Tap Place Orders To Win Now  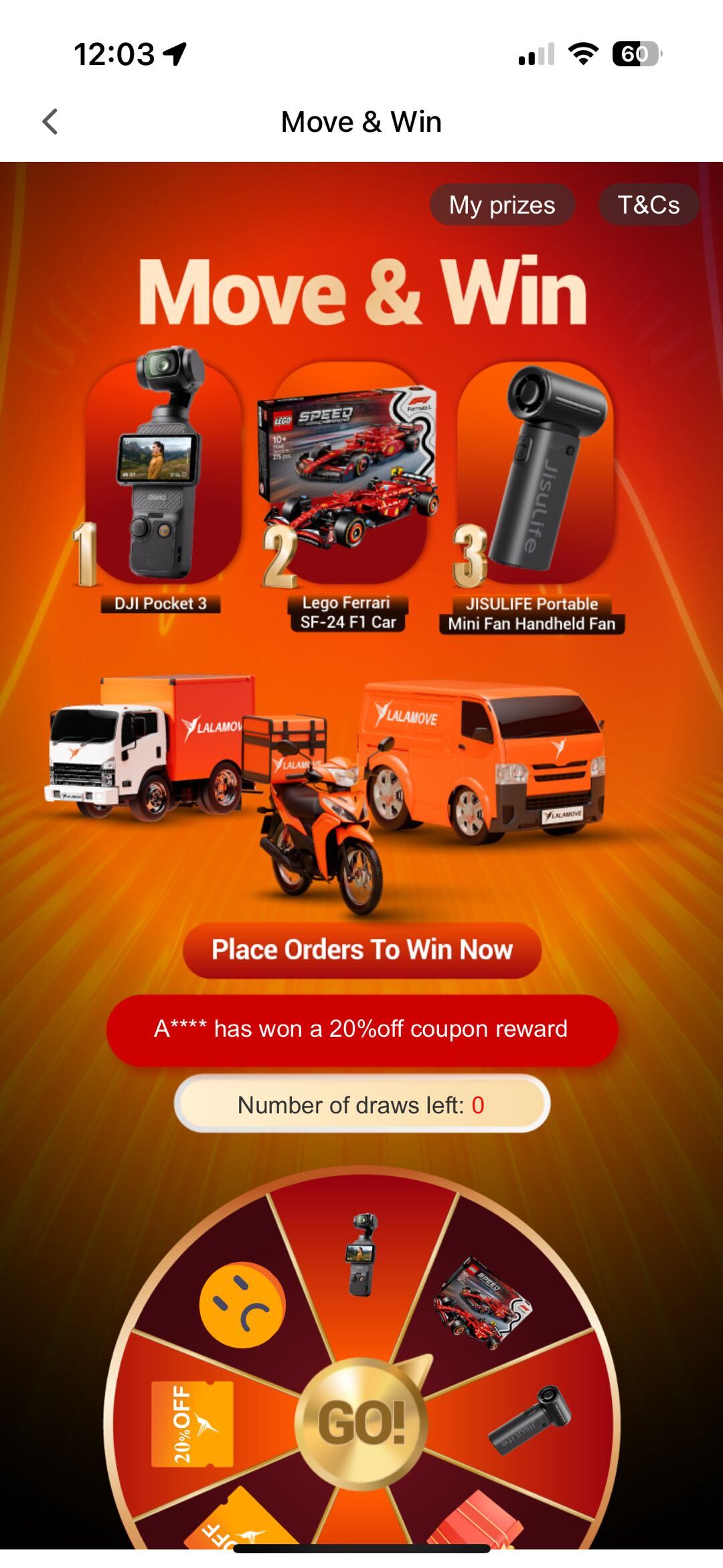pyautogui.click(x=361, y=950)
